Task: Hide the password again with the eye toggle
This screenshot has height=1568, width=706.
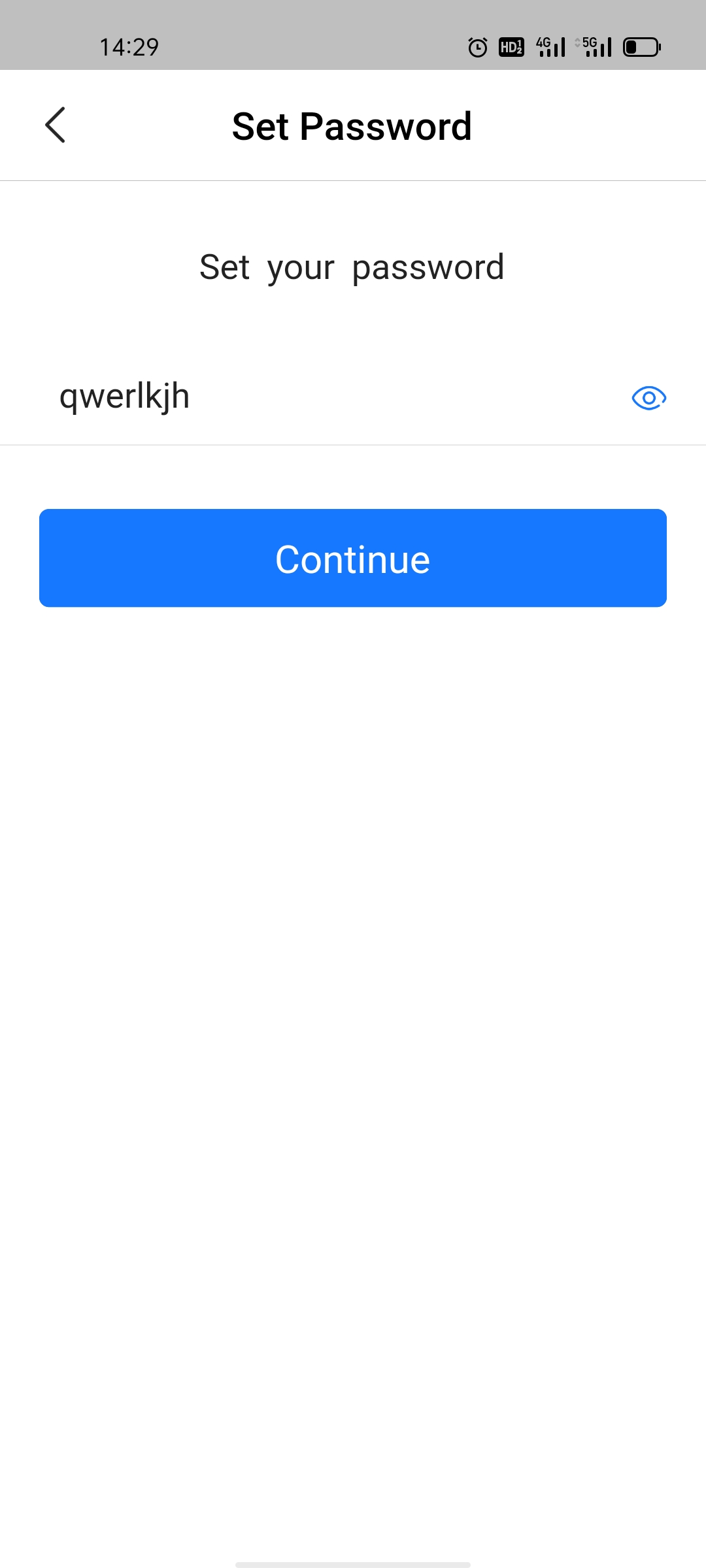Action: [648, 397]
